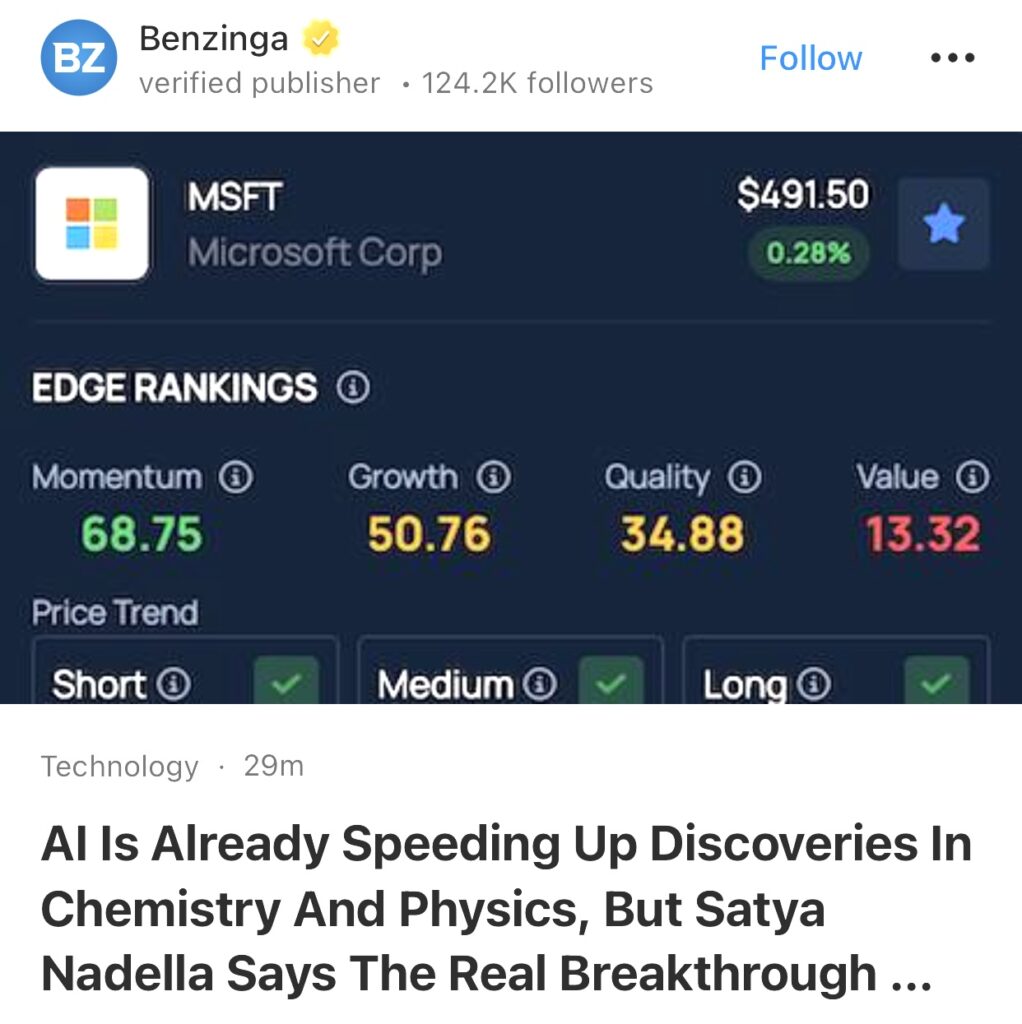
Task: Read the Satya Nadella AI discoveries article
Action: [505, 908]
